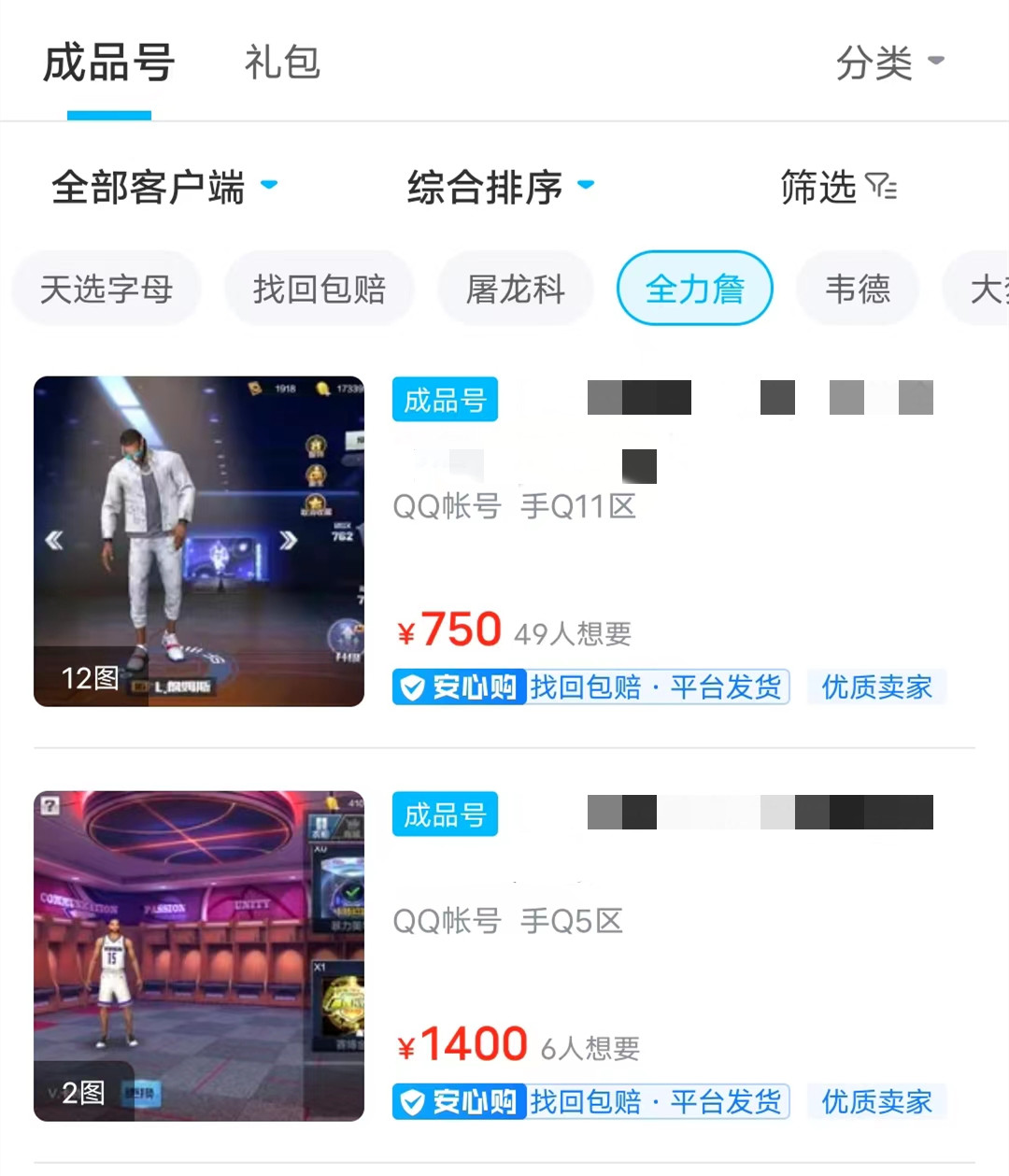Switch to the 礼包 tab
This screenshot has width=1009, height=1176.
(x=282, y=64)
